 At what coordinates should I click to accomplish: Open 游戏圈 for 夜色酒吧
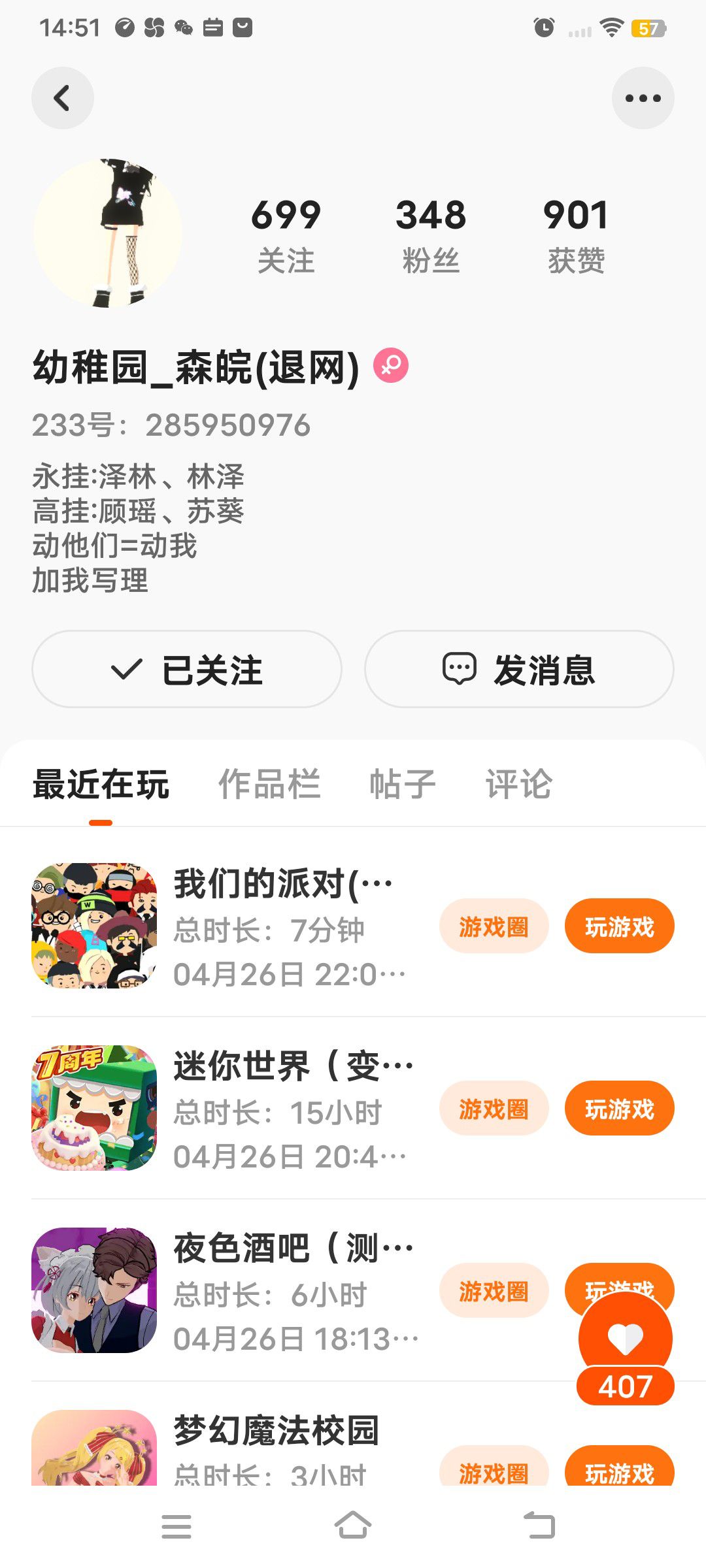click(494, 1291)
